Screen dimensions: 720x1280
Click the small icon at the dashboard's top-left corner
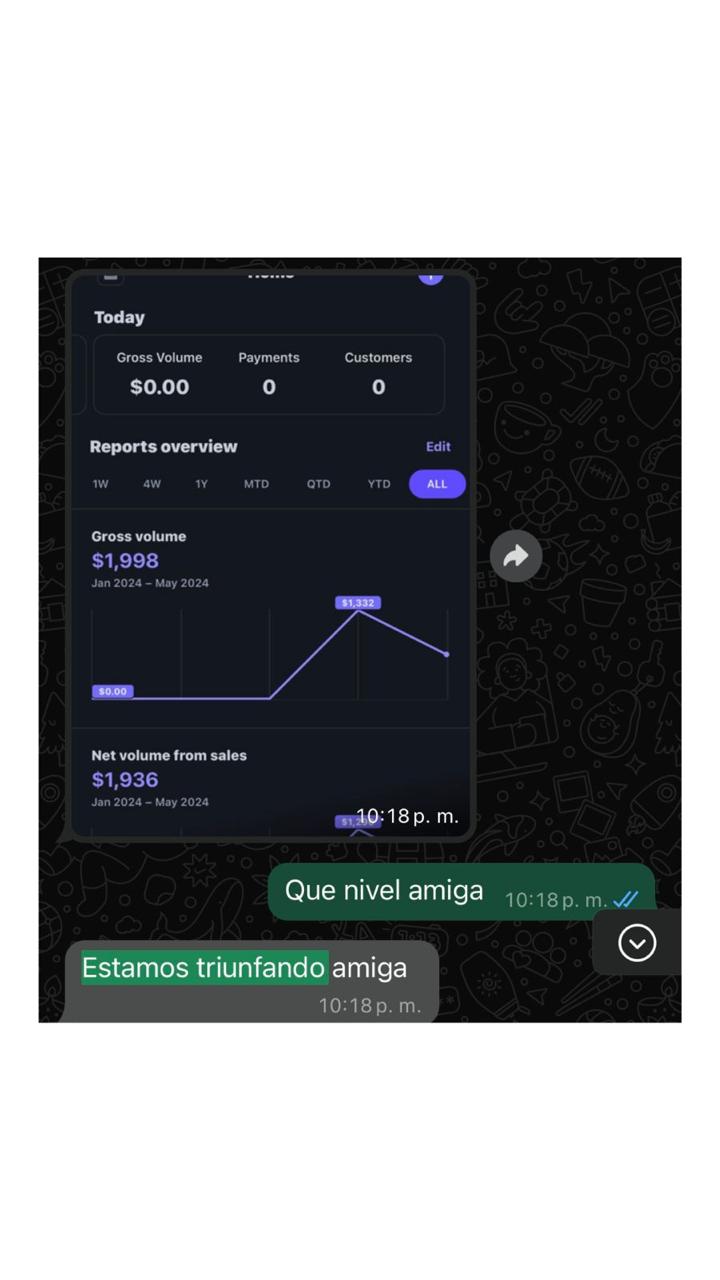point(110,277)
